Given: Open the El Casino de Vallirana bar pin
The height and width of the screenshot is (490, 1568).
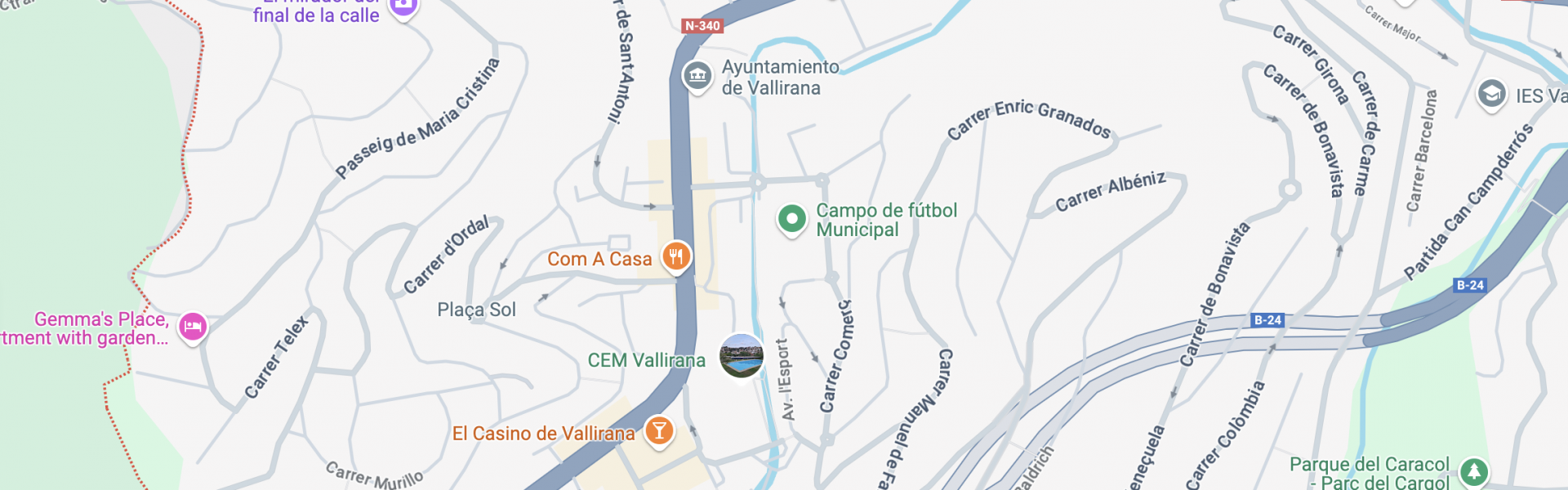Looking at the screenshot, I should (659, 430).
